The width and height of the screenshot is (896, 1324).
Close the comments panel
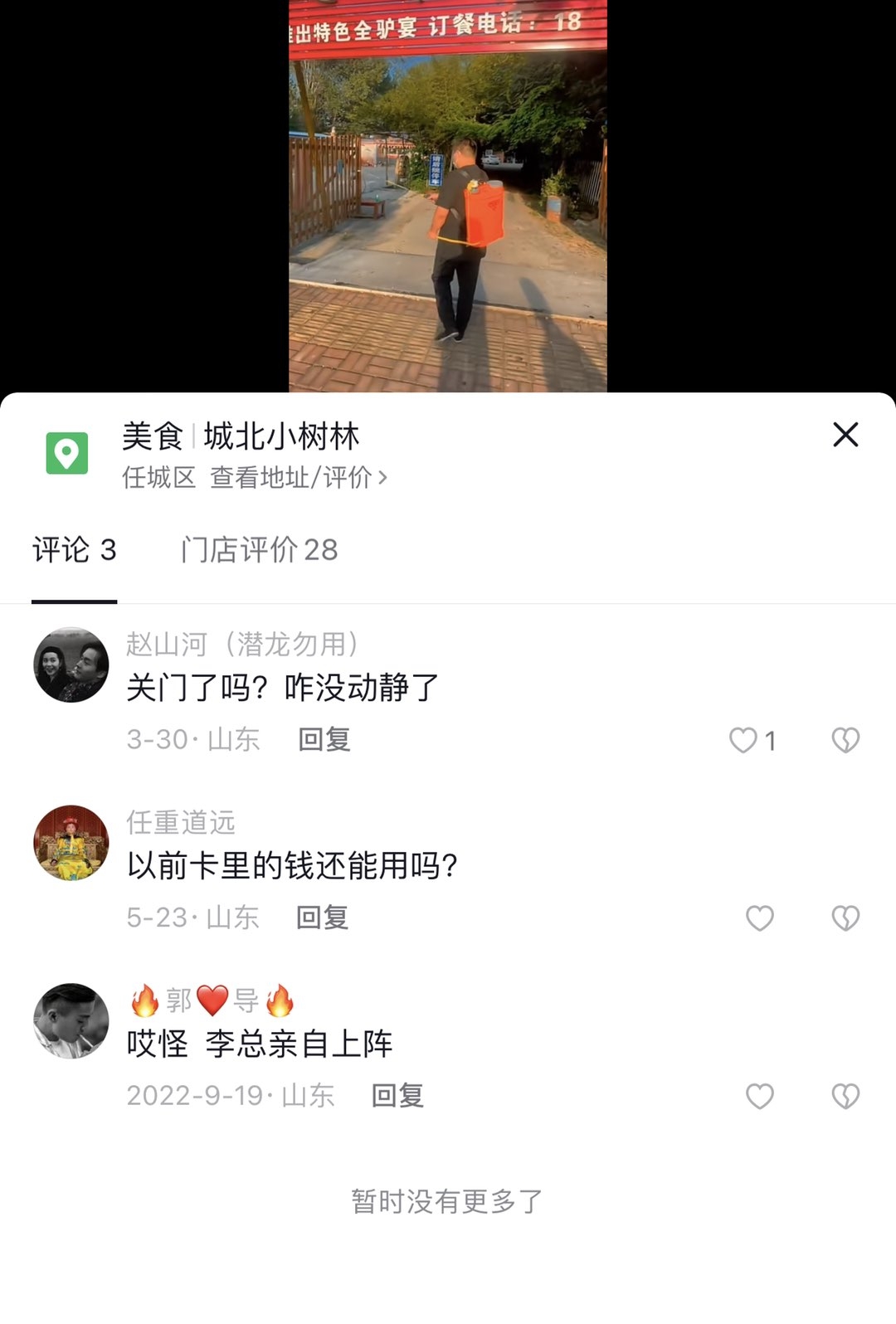click(845, 435)
